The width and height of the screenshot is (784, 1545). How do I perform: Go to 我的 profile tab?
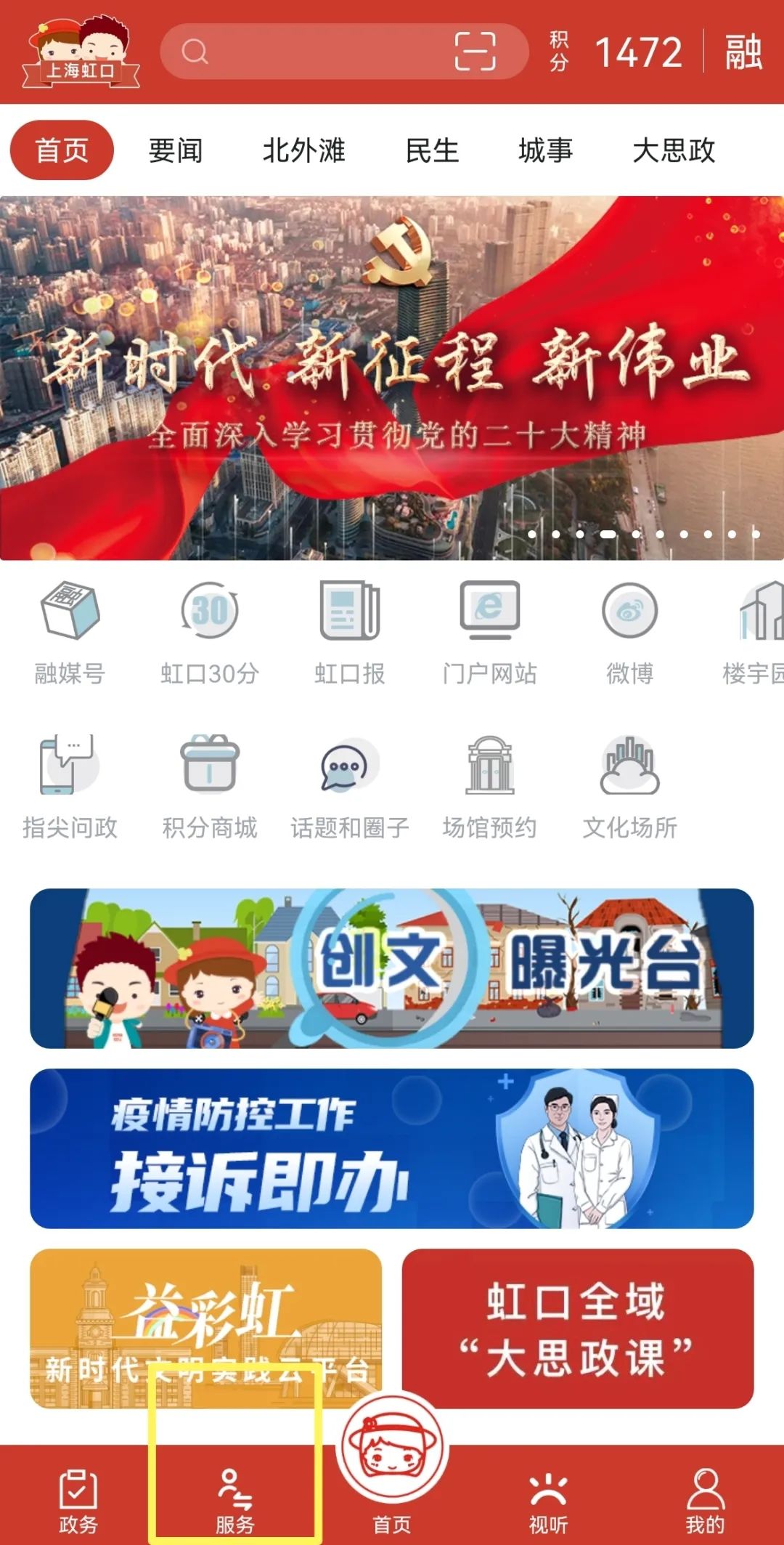coord(705,1501)
